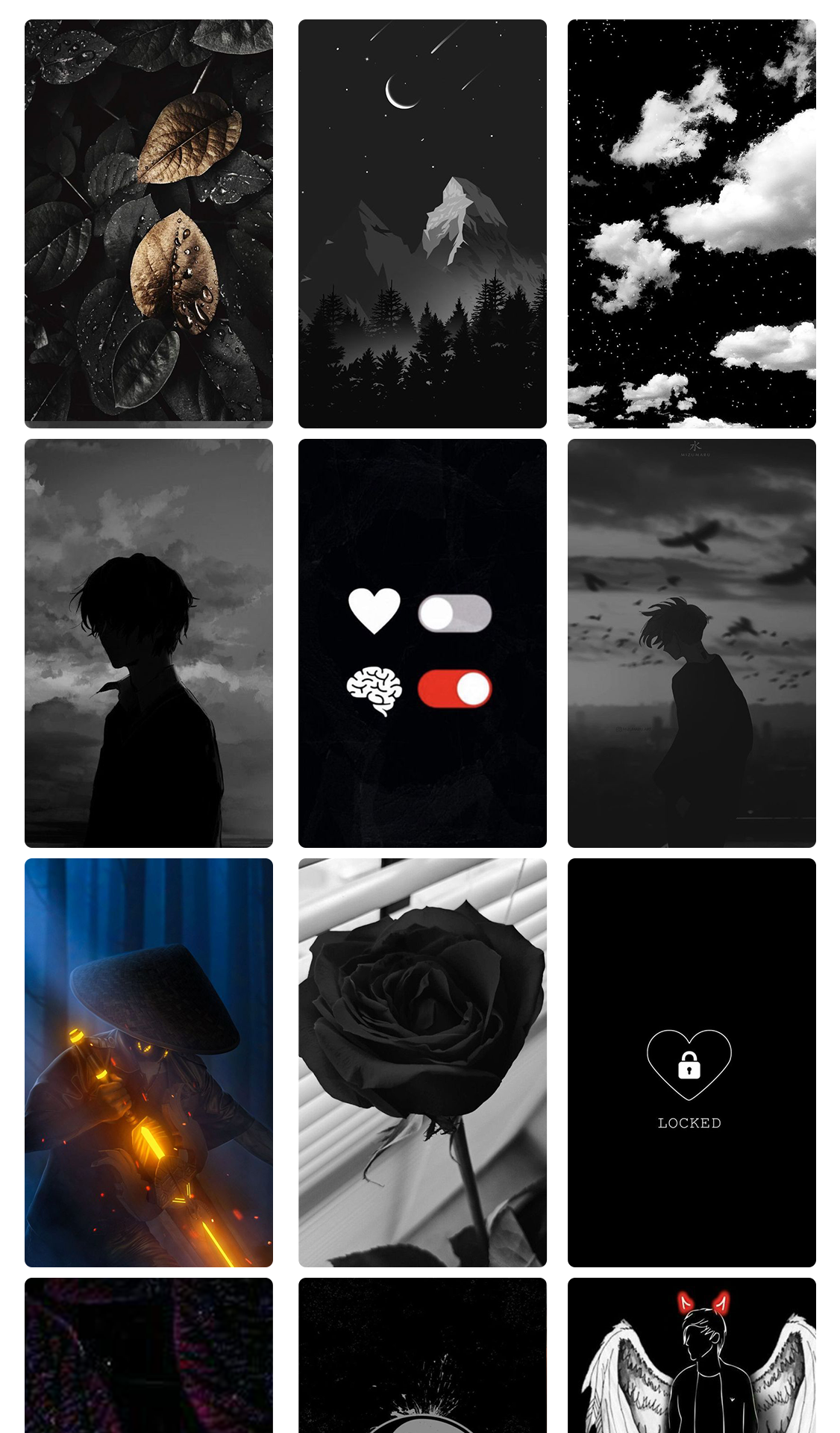The image size is (840, 1433).
Task: Select the winged boy with red horns wallpaper
Action: (692, 1355)
